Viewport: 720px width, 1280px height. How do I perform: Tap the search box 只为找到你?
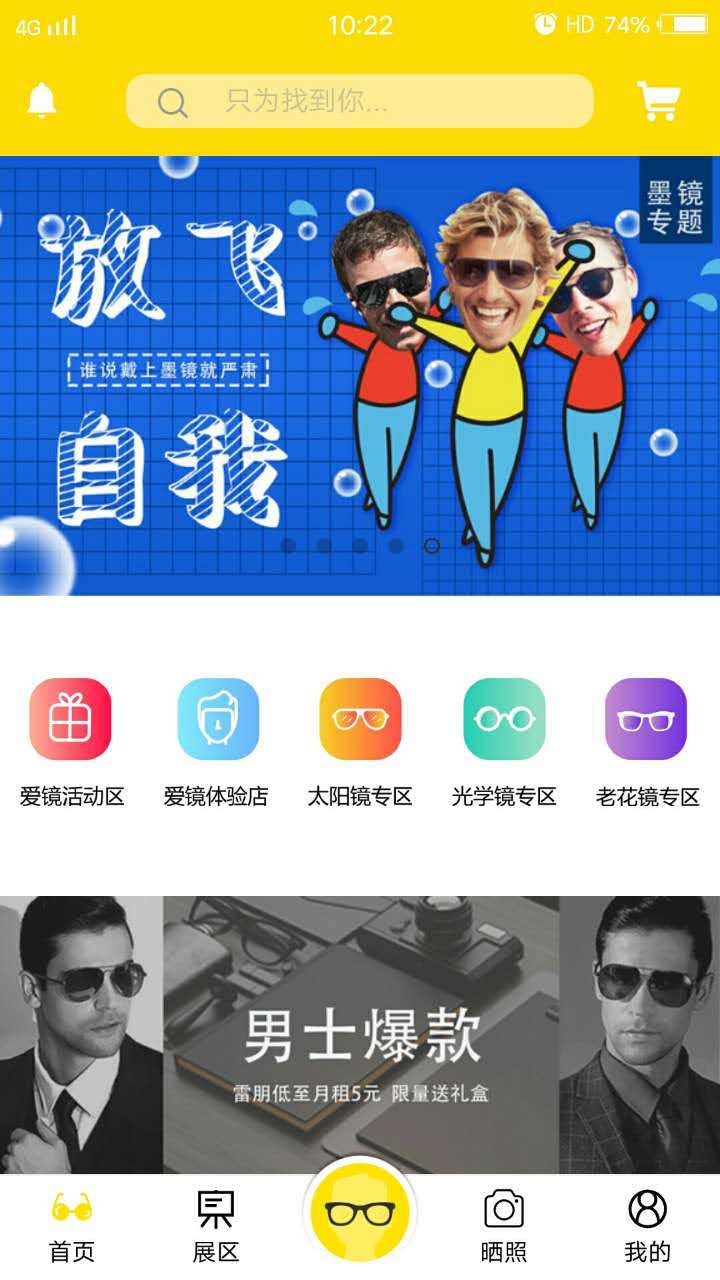tap(360, 101)
